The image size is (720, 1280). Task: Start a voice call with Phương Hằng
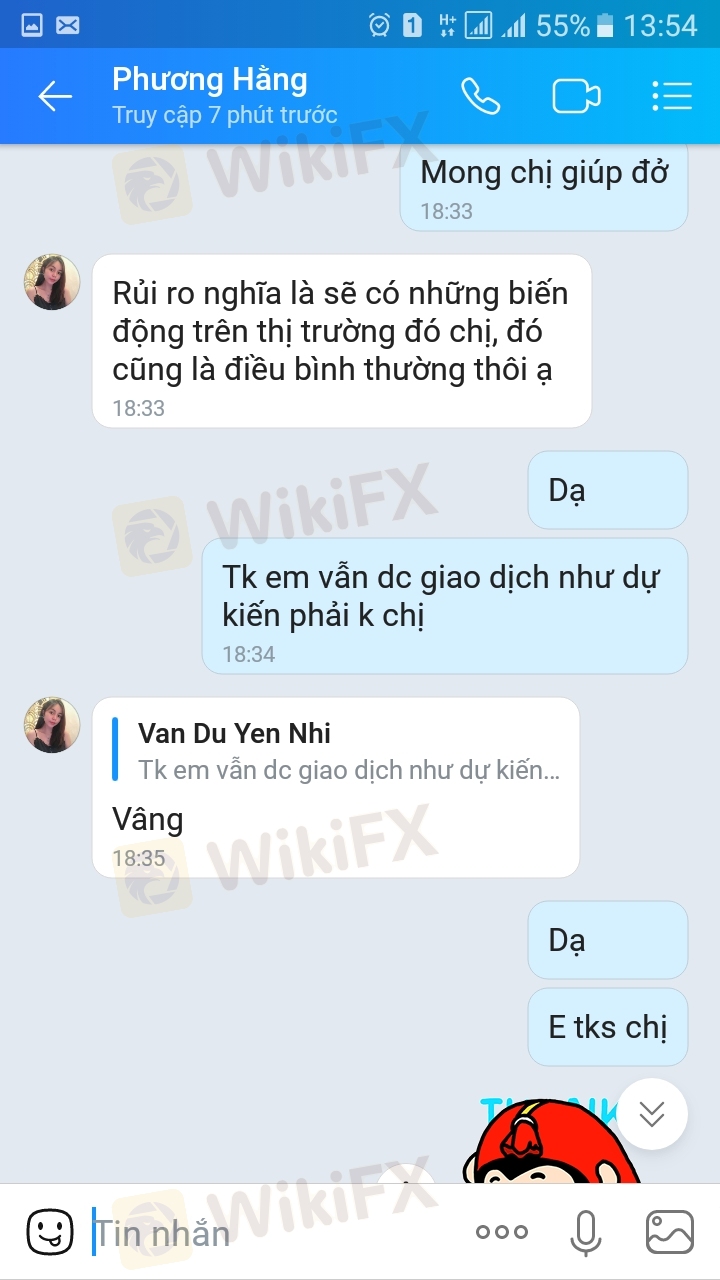[x=480, y=96]
